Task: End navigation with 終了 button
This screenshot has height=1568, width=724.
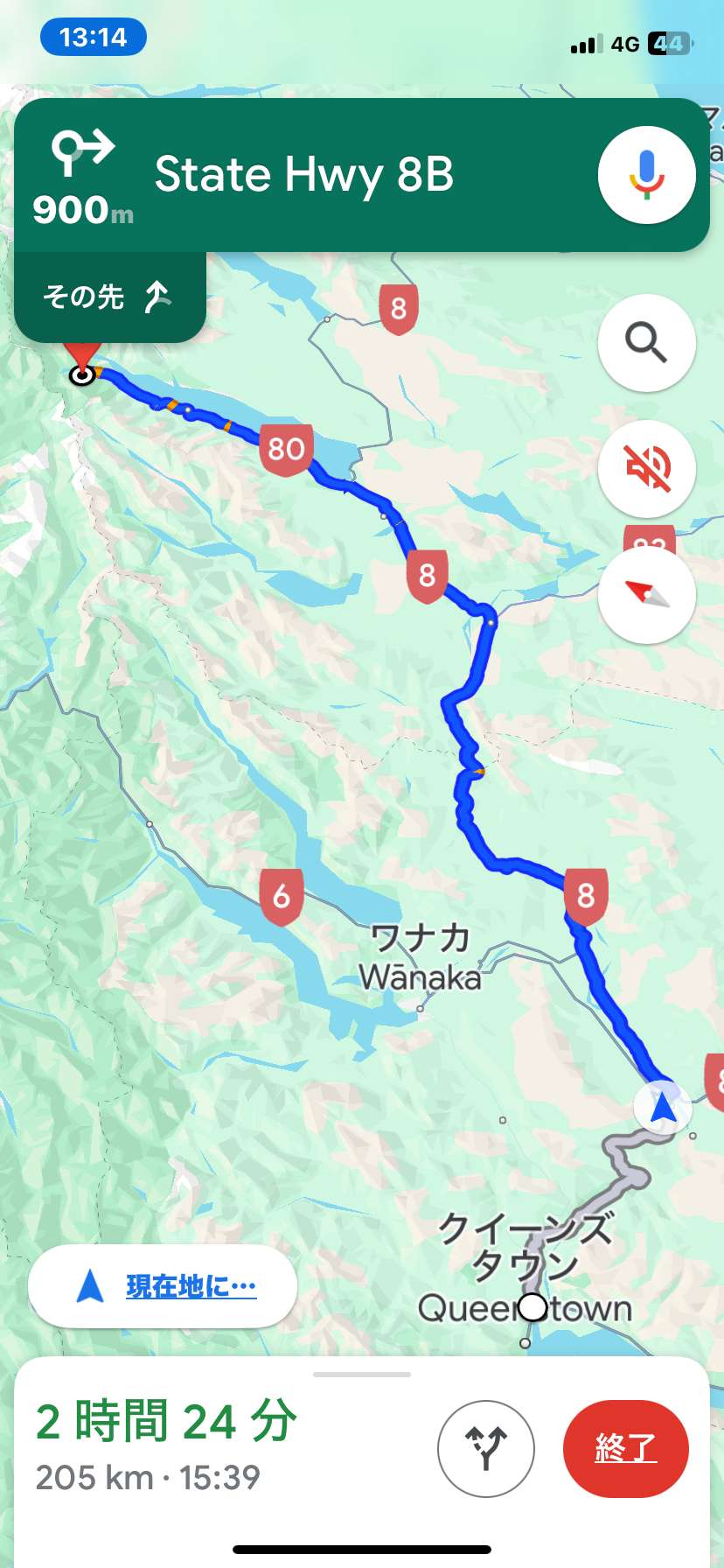Action: (626, 1448)
